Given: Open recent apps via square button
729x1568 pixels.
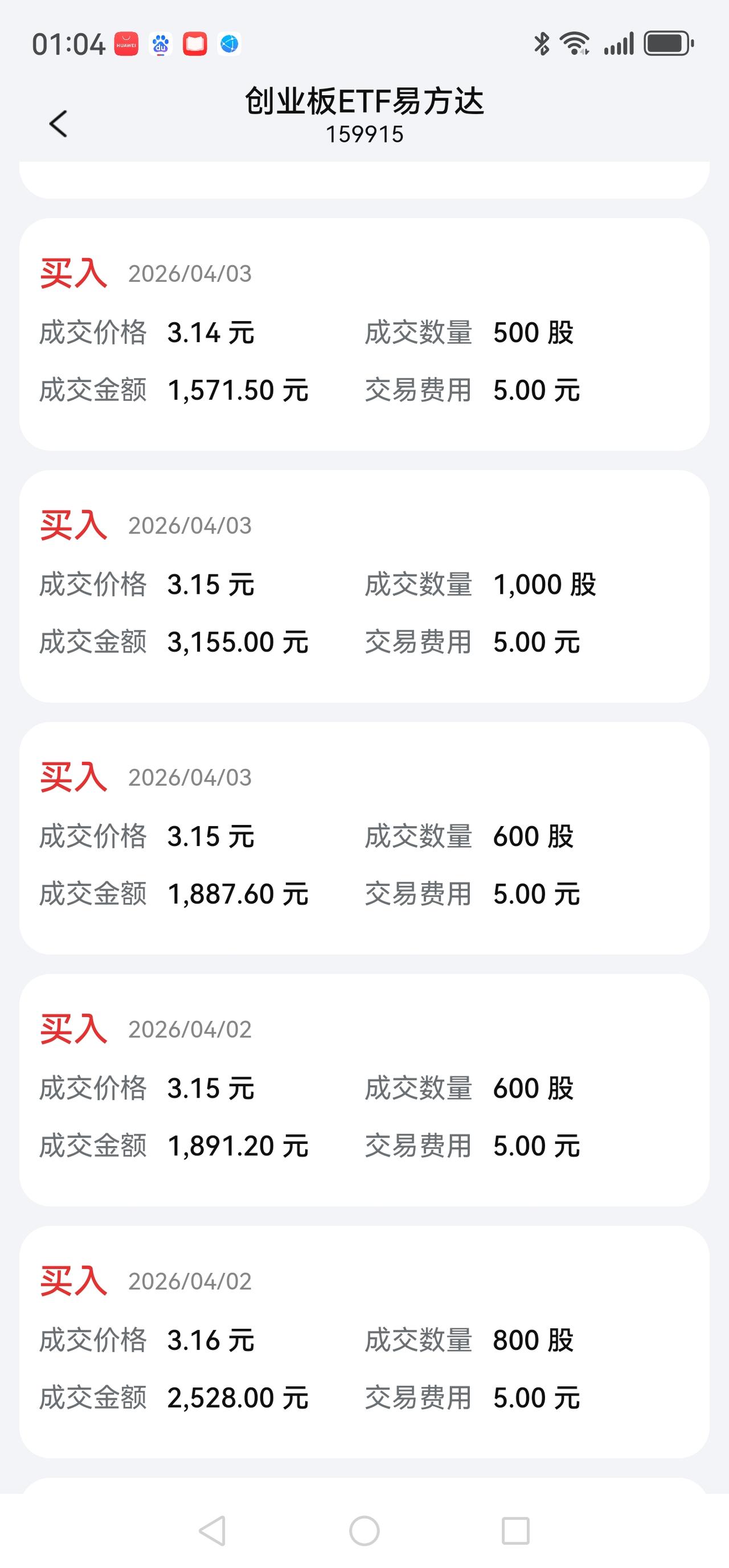Looking at the screenshot, I should tap(515, 1530).
